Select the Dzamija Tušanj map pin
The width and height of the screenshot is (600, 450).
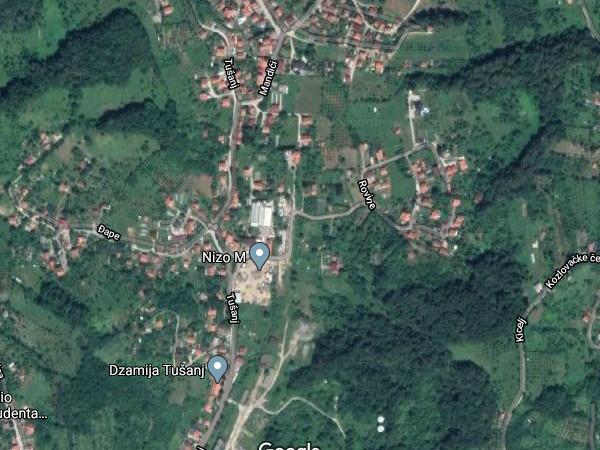pos(218,368)
